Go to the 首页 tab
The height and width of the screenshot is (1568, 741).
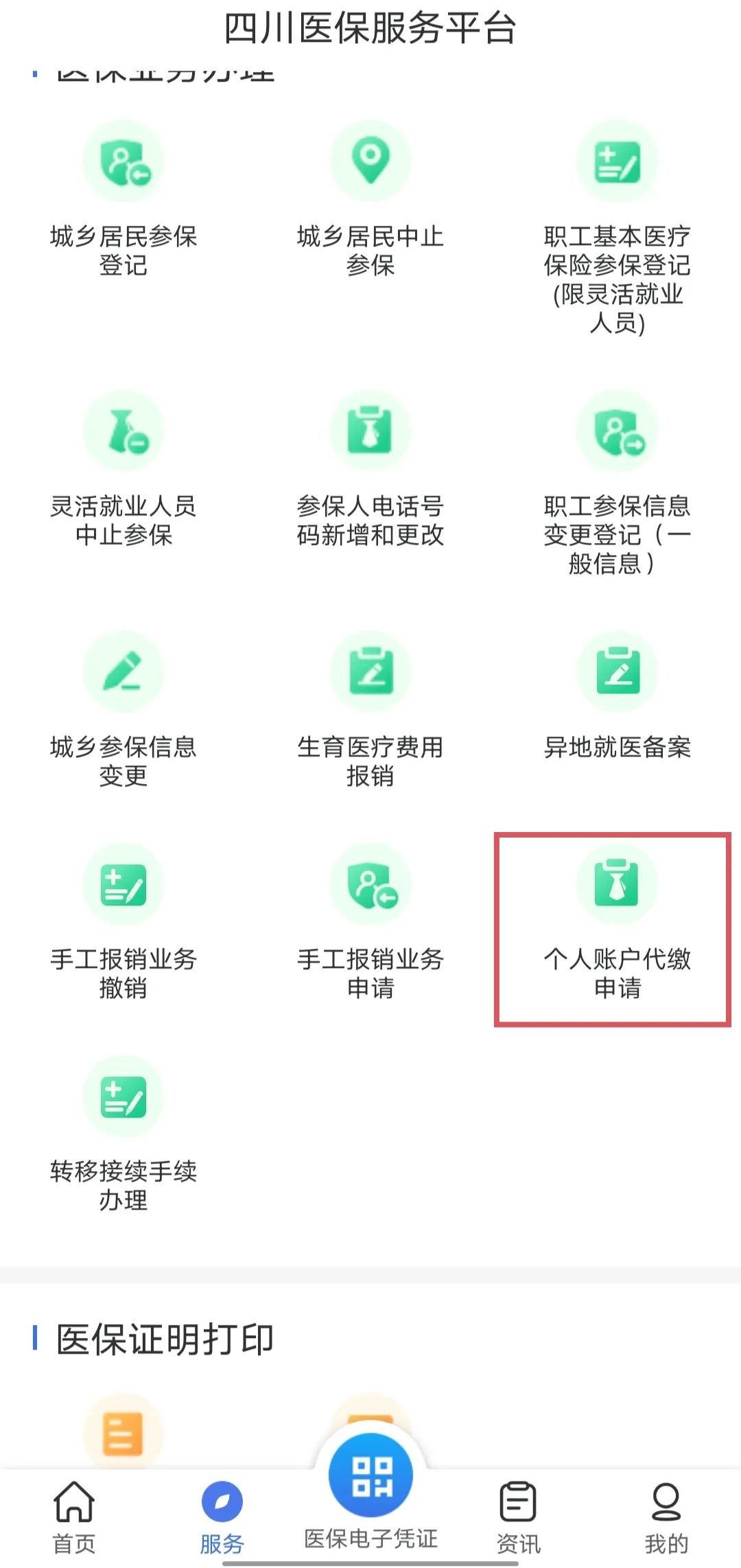point(74,1517)
